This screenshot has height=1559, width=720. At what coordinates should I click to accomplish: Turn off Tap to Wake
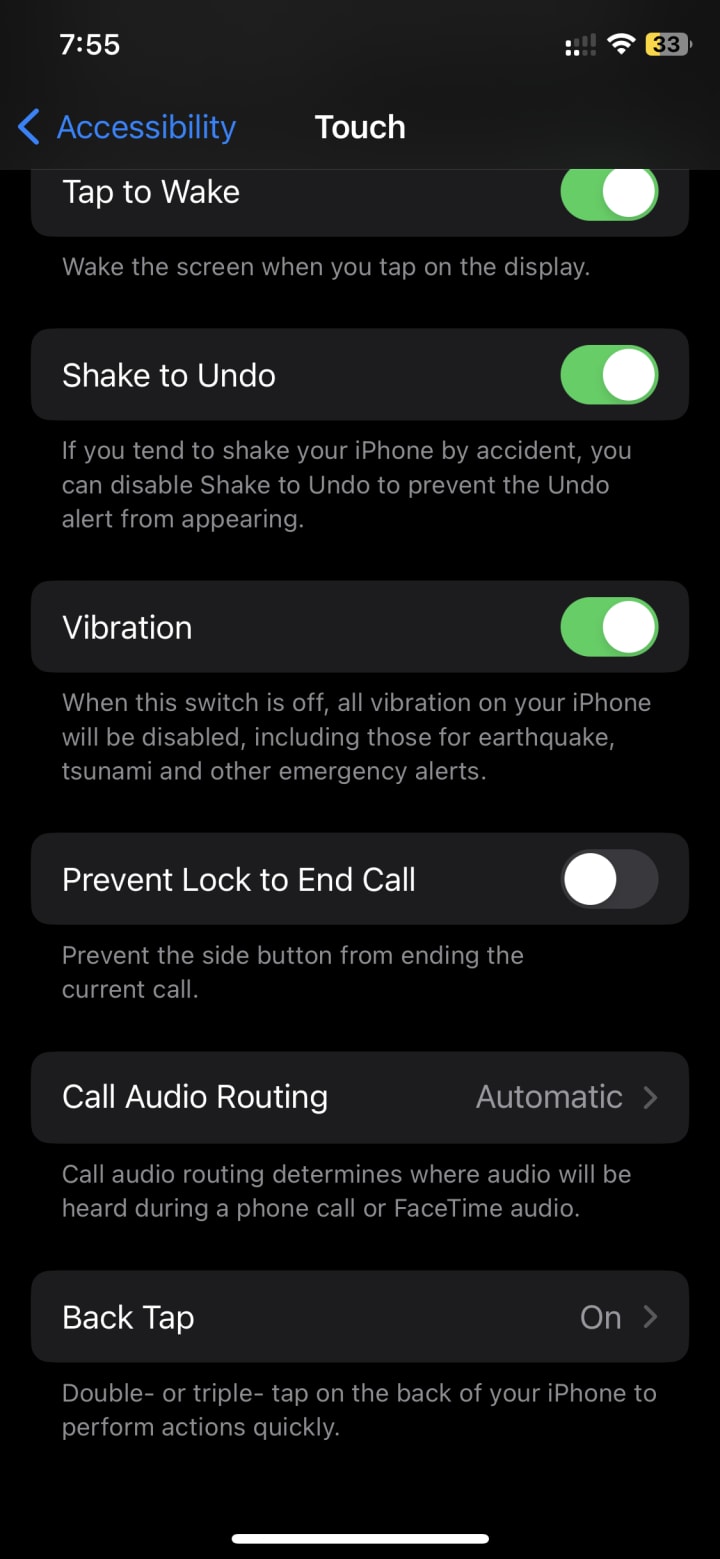(609, 194)
